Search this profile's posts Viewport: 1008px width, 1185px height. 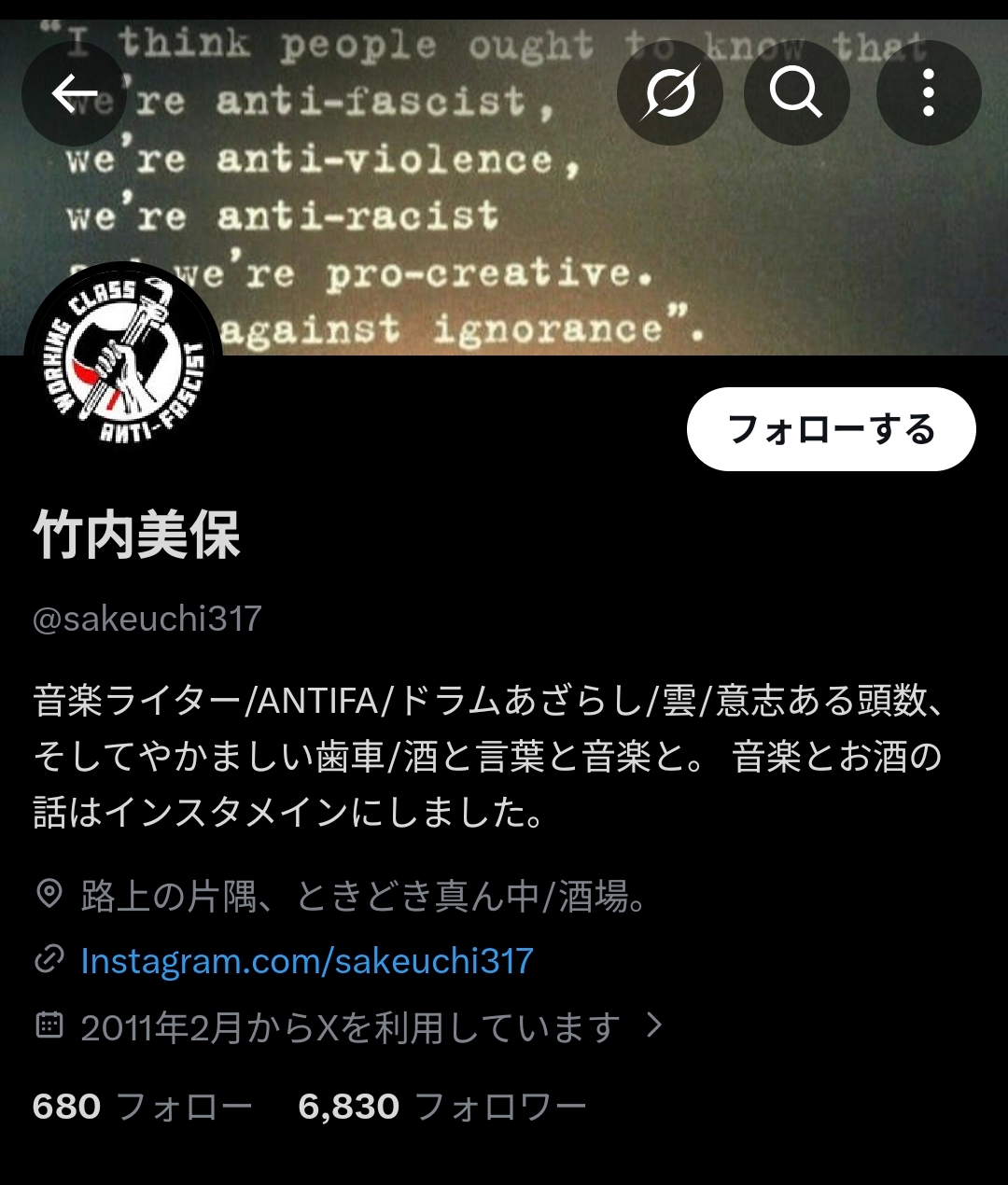coord(796,93)
